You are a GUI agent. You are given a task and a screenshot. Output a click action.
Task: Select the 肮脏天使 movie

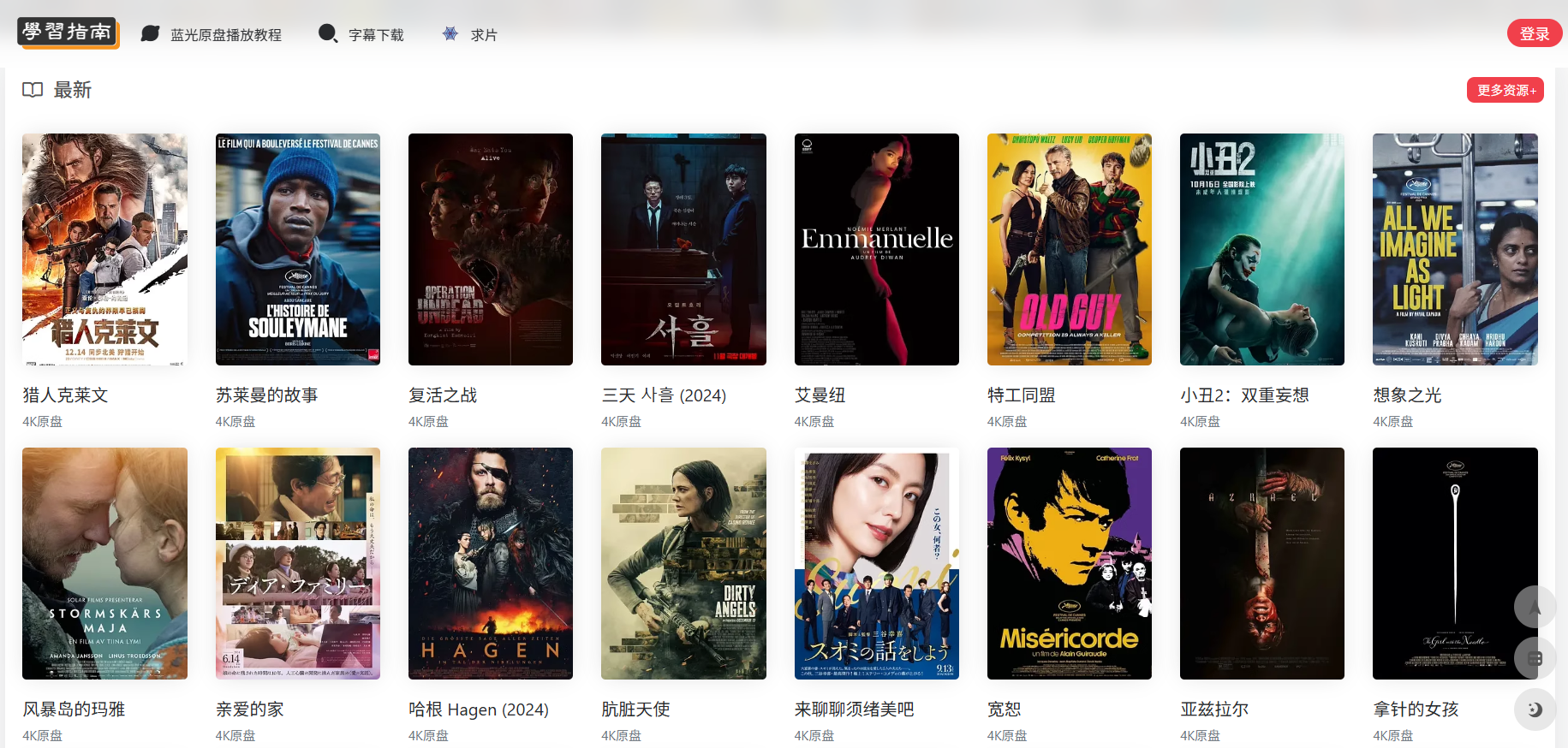coord(683,563)
